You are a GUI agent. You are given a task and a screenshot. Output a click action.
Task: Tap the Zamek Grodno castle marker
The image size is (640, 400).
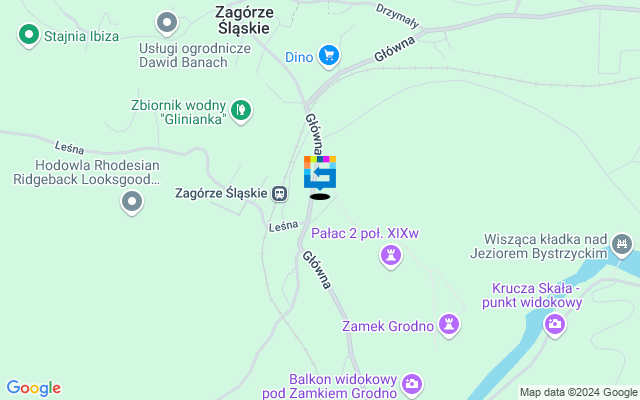click(x=451, y=324)
